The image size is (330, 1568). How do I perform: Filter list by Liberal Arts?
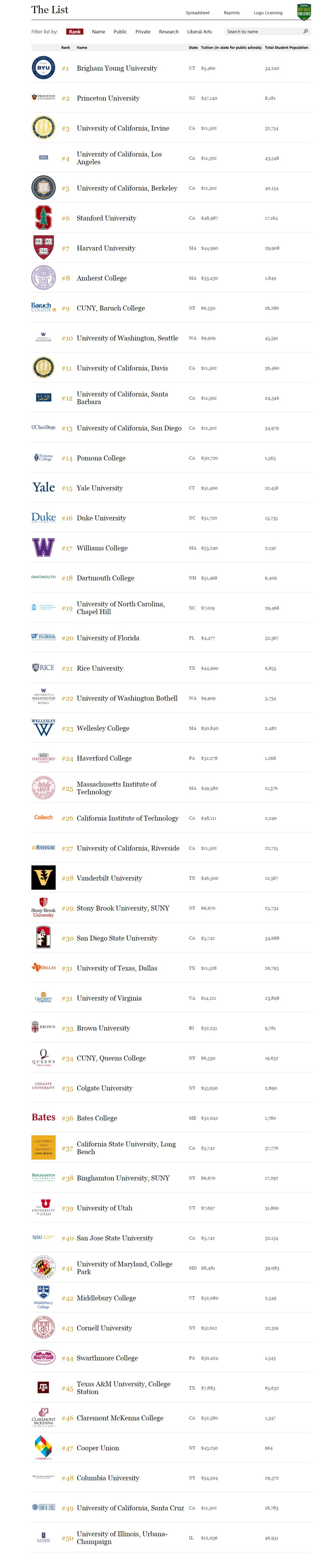pos(199,32)
